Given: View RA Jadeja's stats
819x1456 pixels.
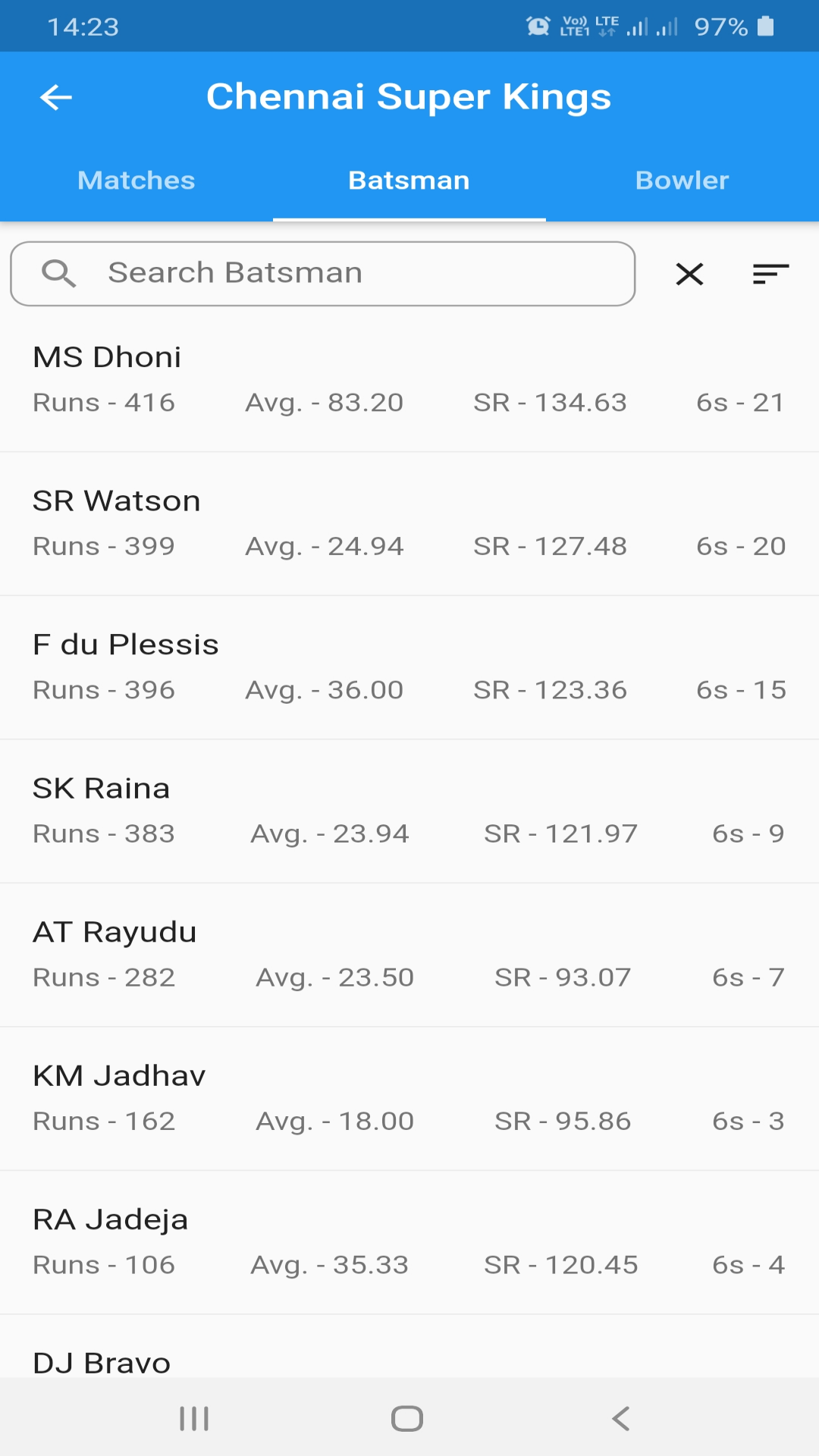Looking at the screenshot, I should [409, 1242].
